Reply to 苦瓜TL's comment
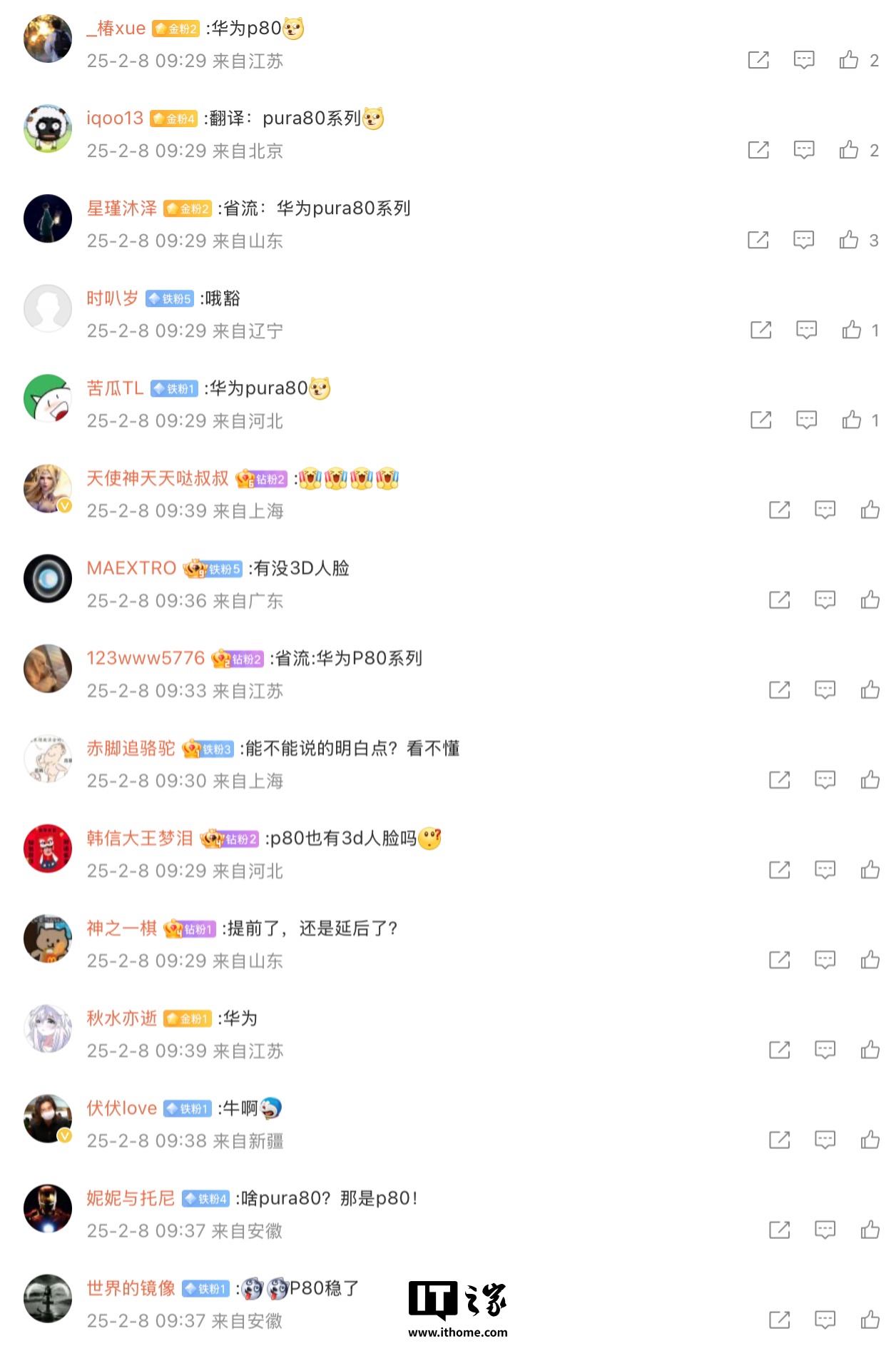Image resolution: width=896 pixels, height=1356 pixels. tap(807, 420)
